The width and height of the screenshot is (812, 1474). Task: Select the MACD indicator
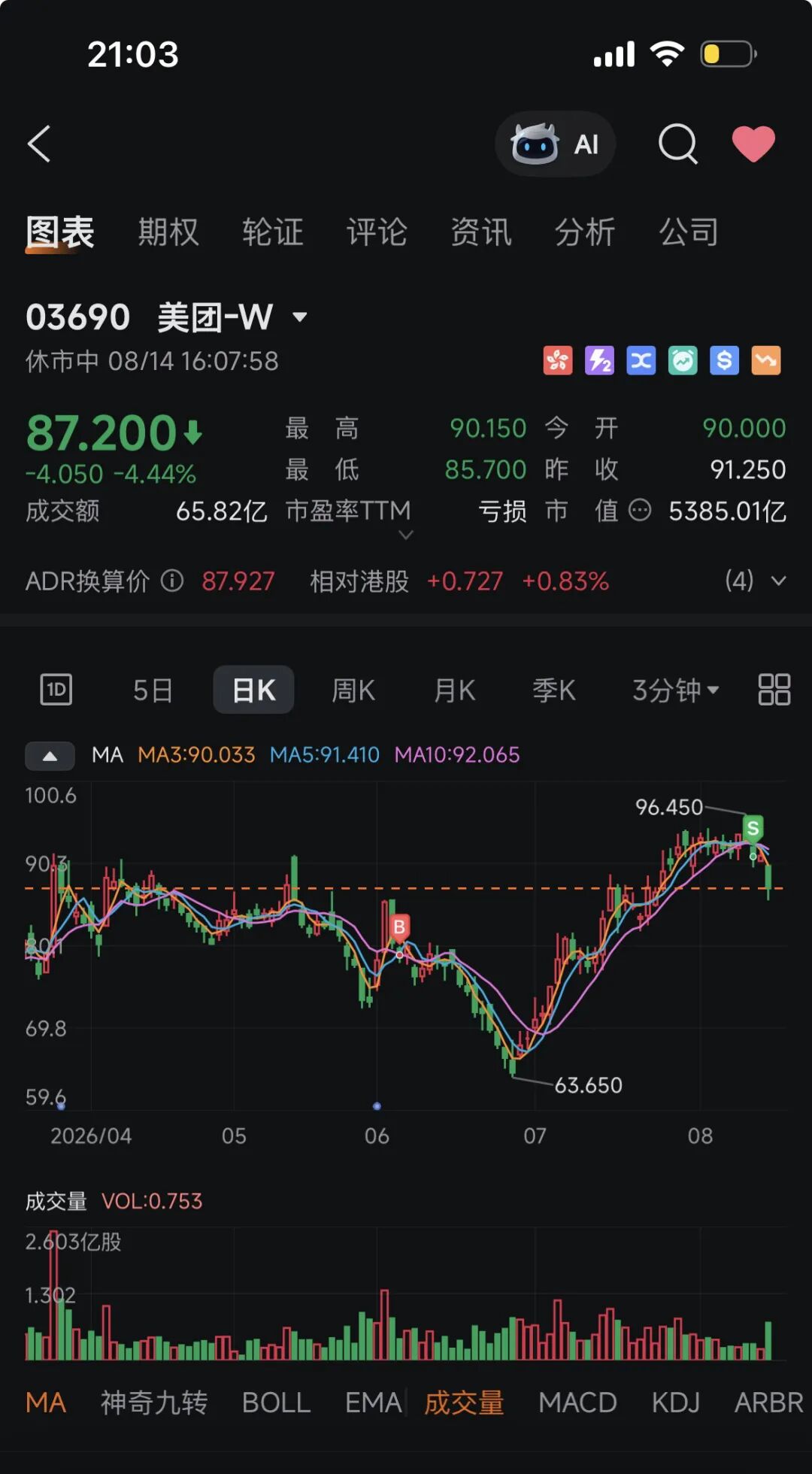[577, 1403]
